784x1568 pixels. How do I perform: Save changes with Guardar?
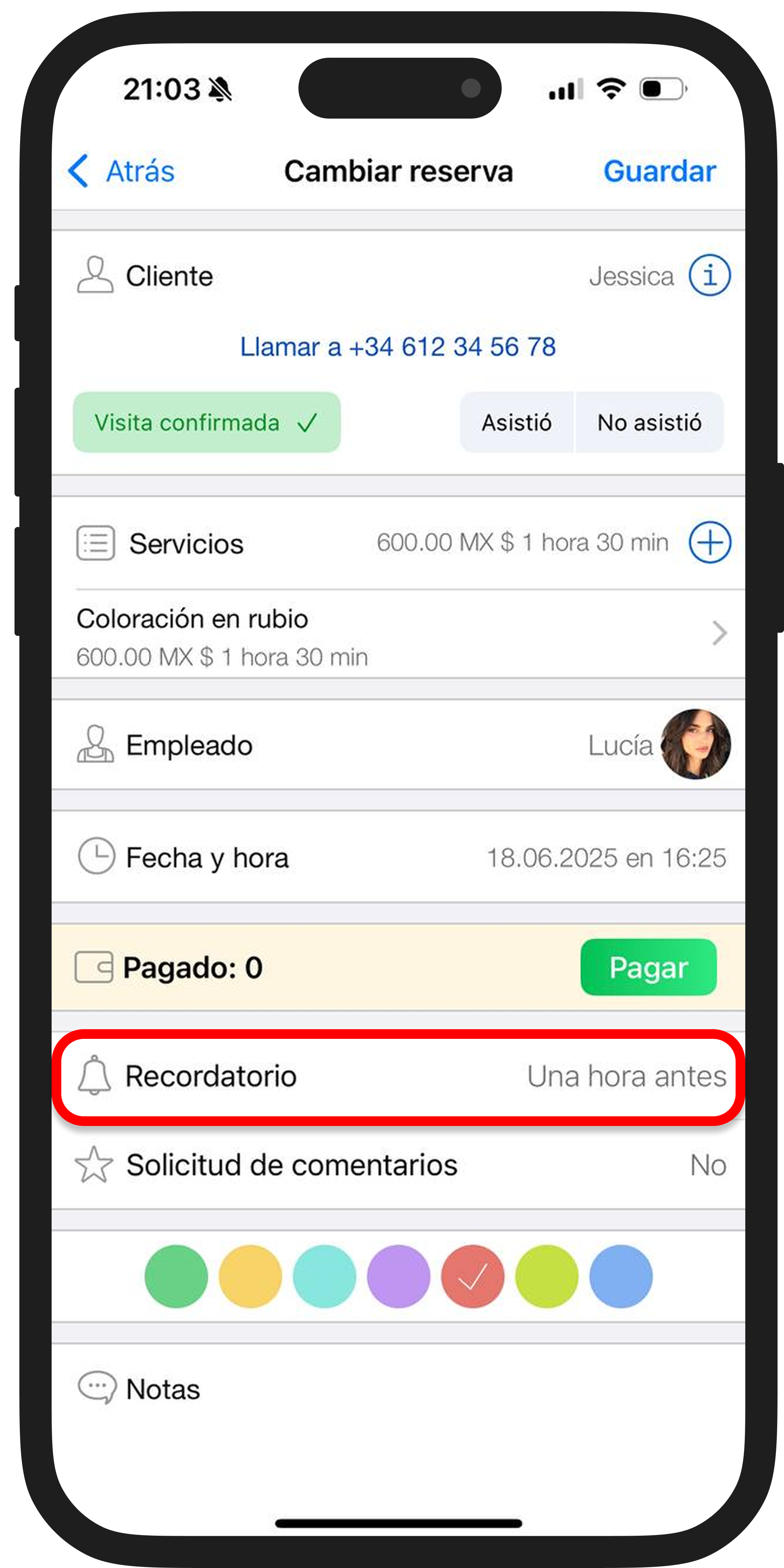point(659,171)
